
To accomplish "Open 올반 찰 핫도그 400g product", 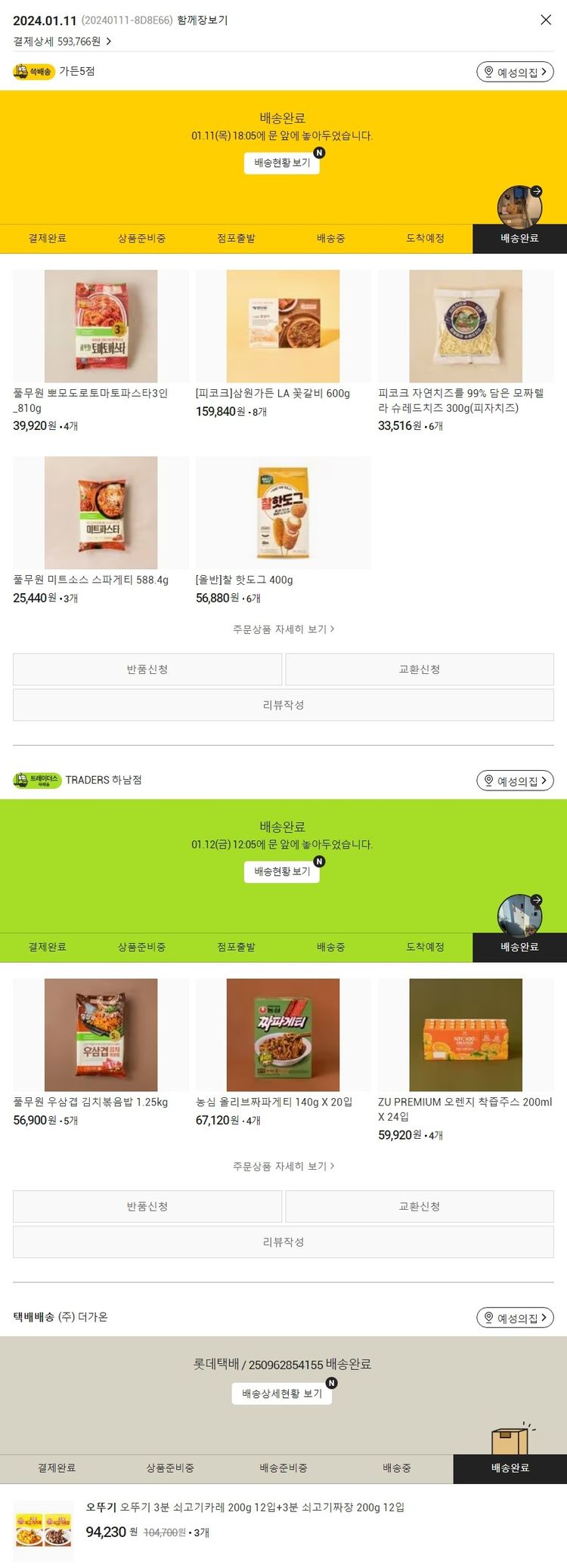I will pyautogui.click(x=283, y=513).
